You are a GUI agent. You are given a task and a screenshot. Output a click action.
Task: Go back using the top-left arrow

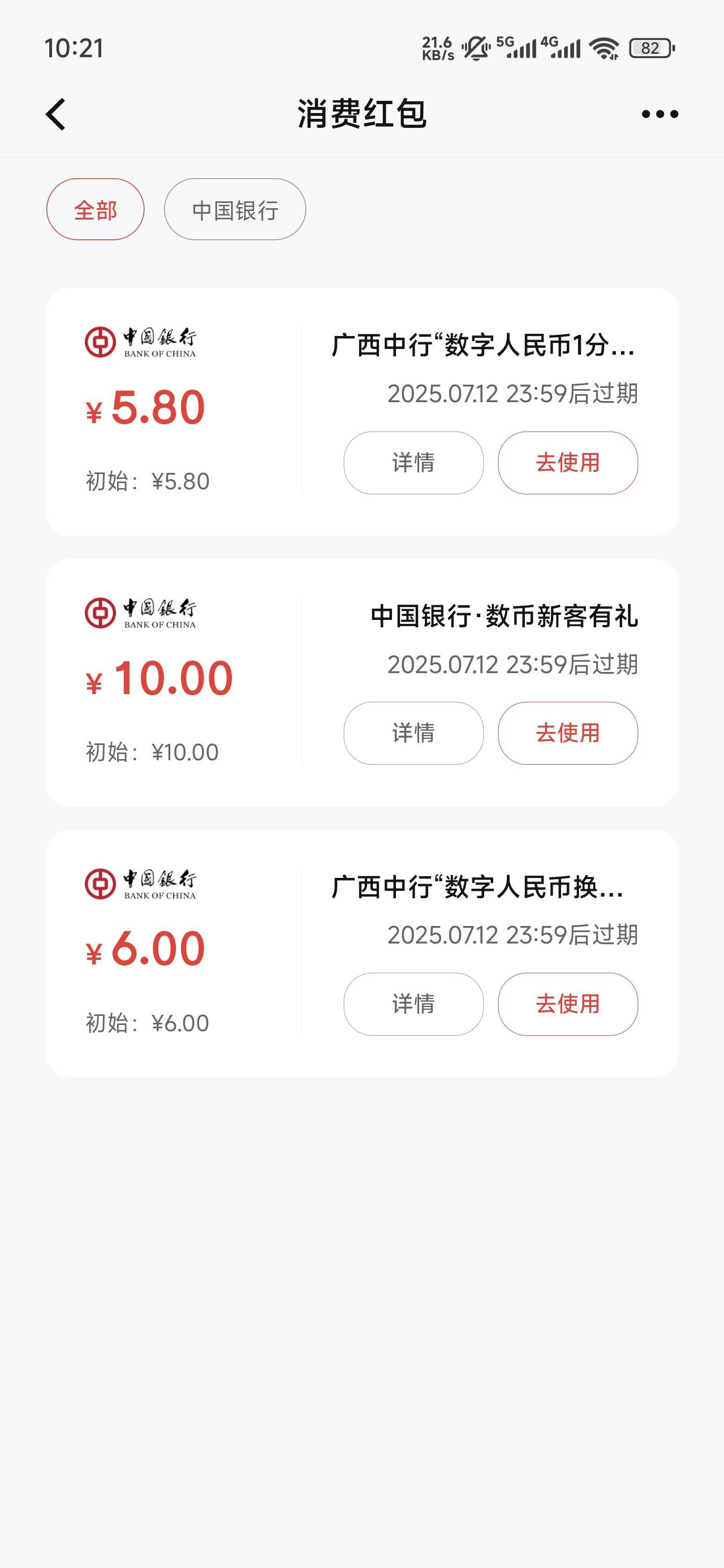coord(55,114)
